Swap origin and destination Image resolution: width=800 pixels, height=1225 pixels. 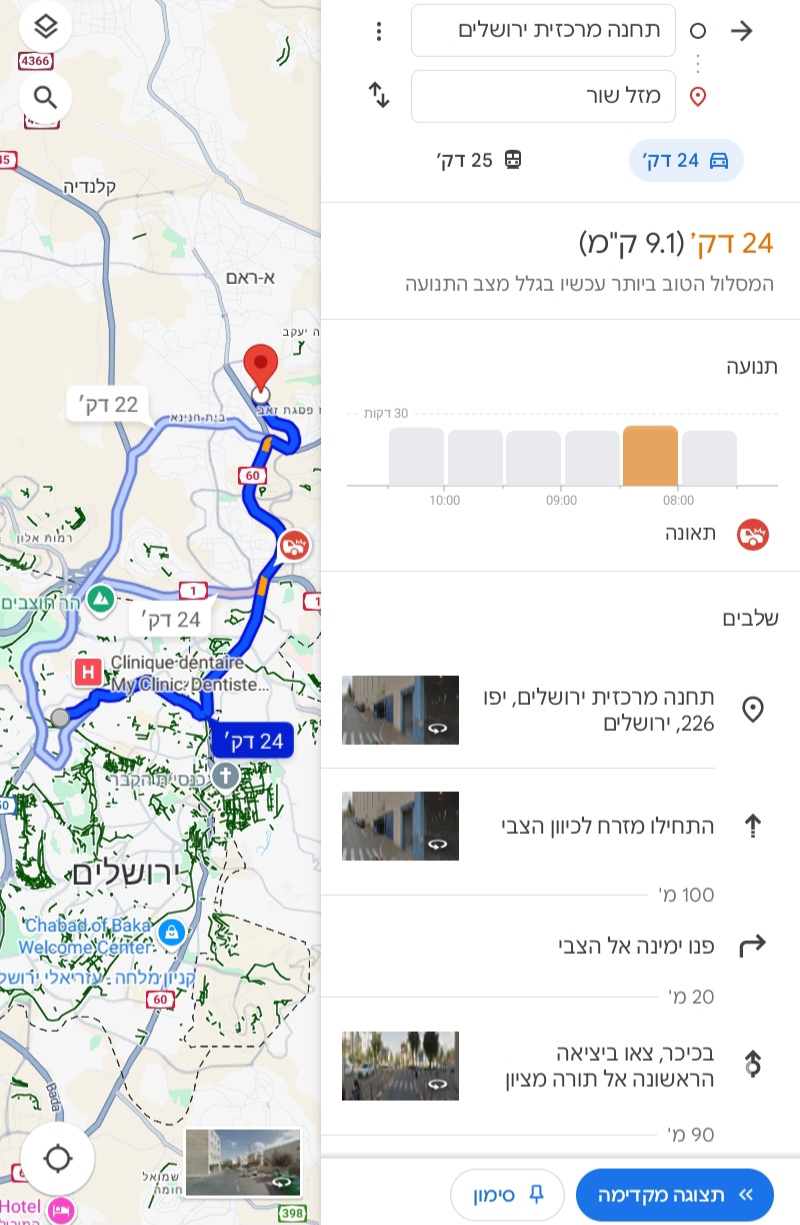point(378,96)
